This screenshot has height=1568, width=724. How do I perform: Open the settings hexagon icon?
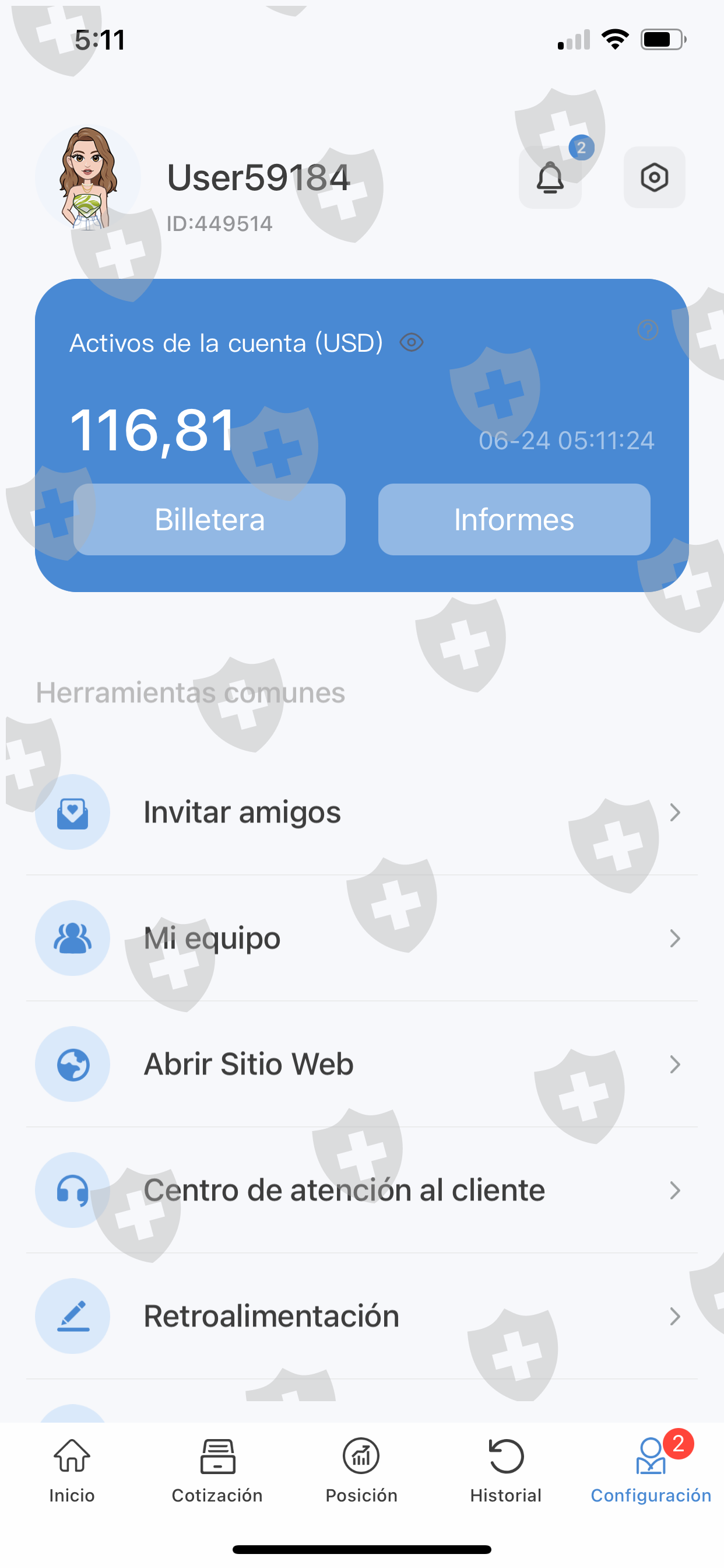(654, 177)
